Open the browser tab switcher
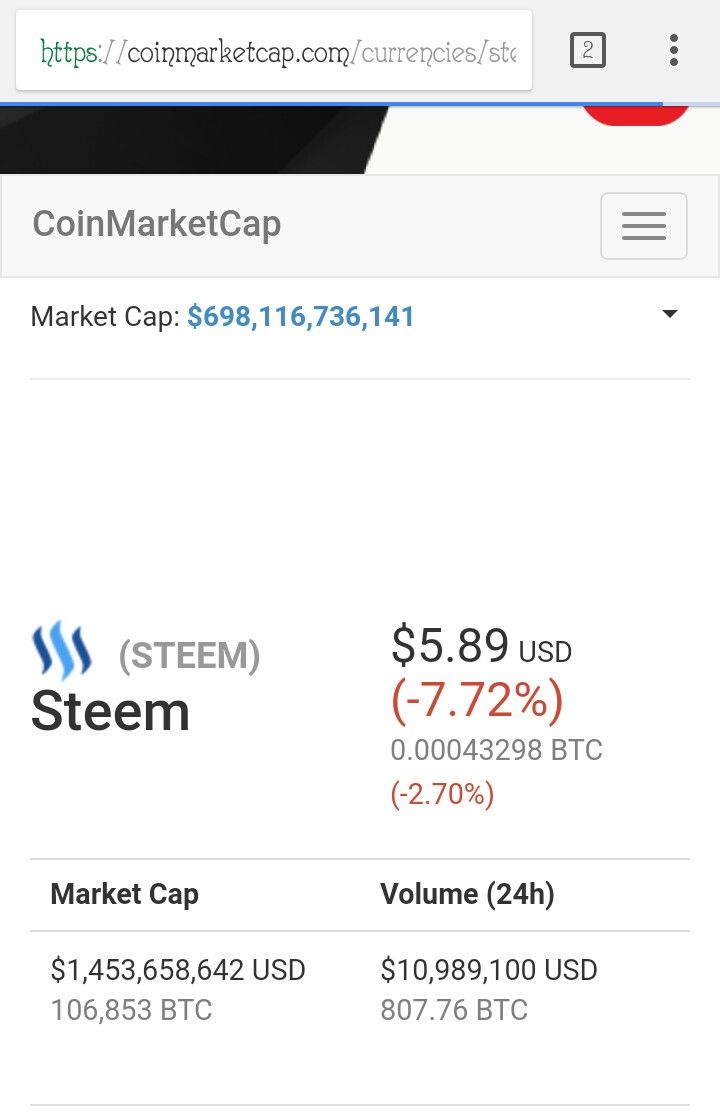Screen dimensions: 720x1112 [588, 49]
